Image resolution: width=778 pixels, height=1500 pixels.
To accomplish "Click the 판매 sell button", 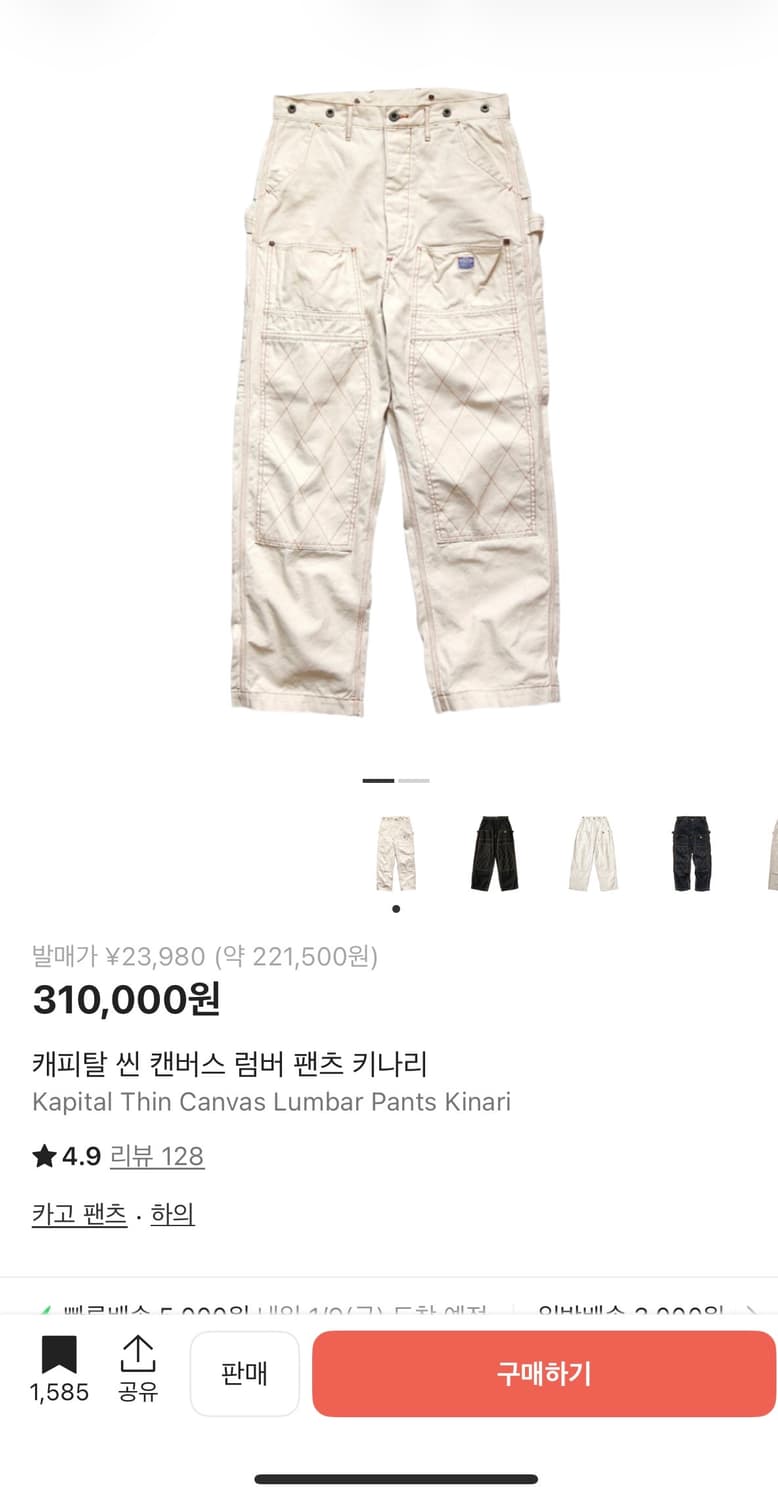I will 245,1374.
